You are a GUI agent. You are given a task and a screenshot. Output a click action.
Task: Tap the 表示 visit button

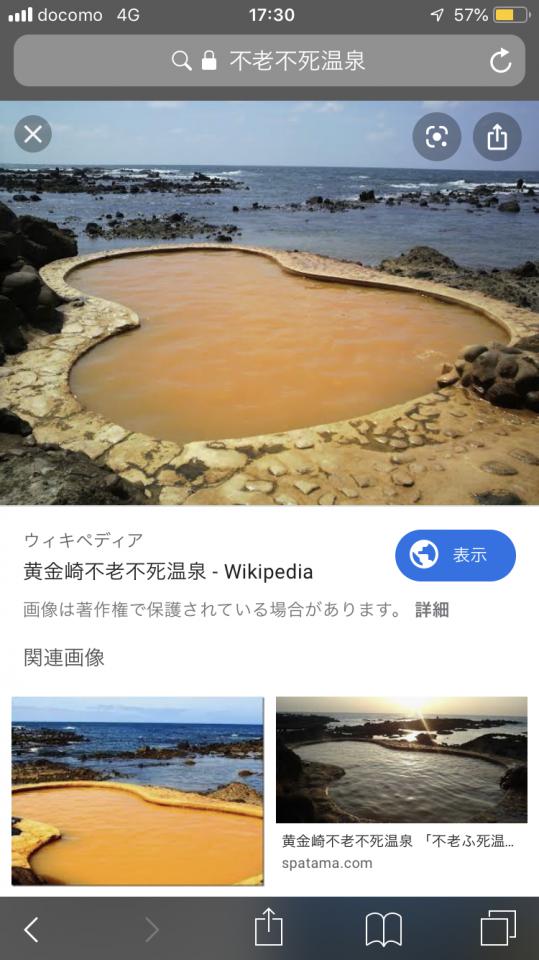(x=455, y=555)
